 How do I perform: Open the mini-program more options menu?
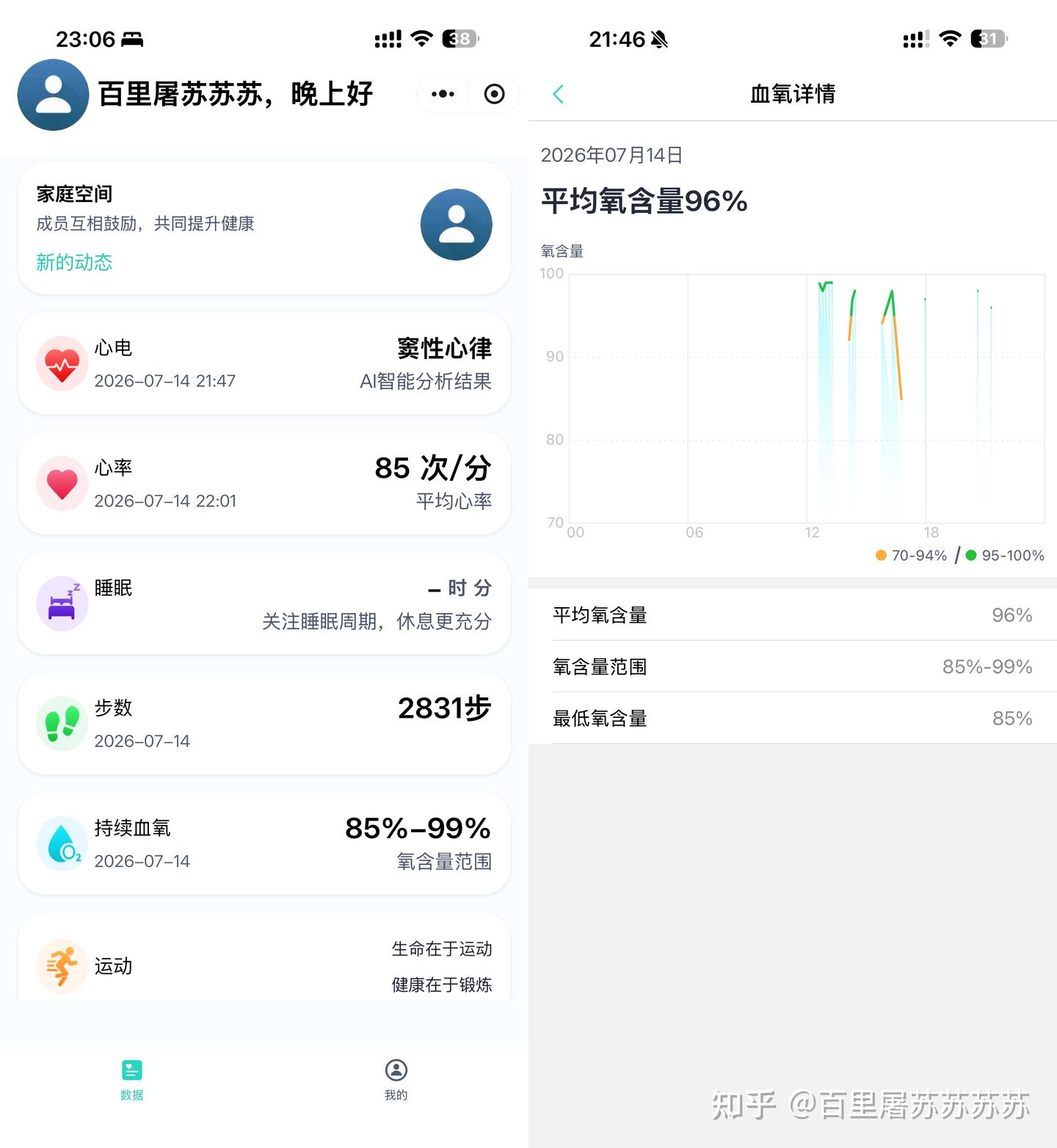(x=443, y=94)
